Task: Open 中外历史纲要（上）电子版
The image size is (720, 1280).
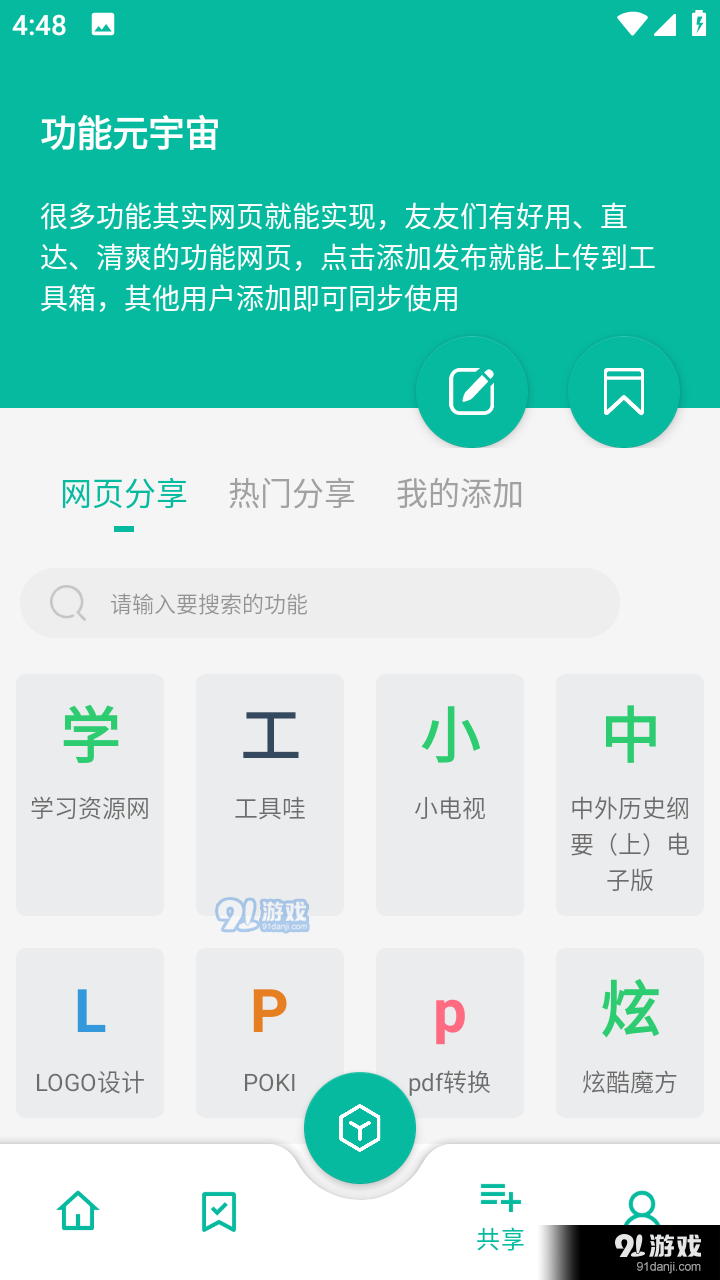Action: 630,793
